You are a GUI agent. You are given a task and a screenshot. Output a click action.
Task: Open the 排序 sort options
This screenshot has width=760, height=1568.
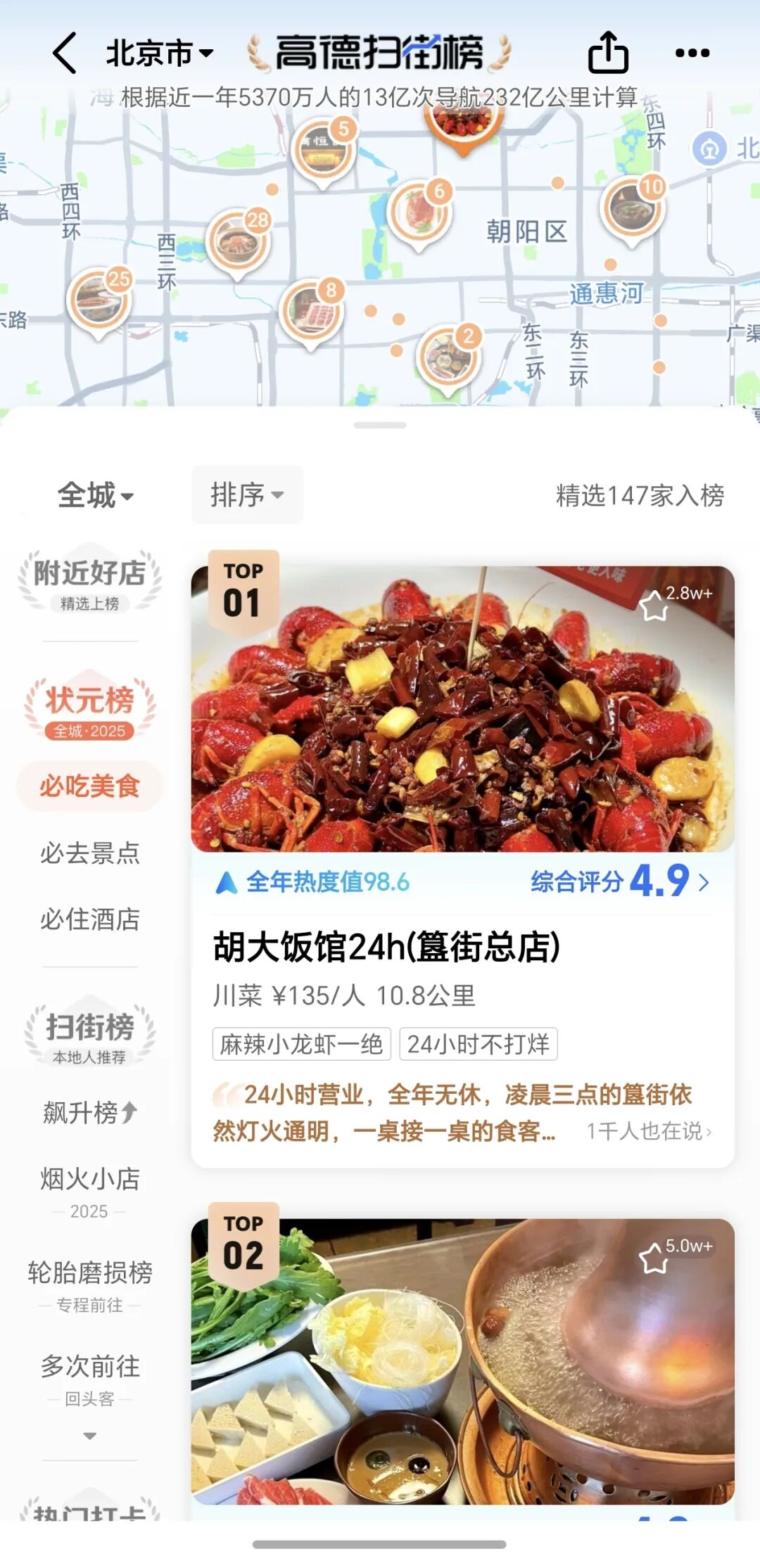coord(246,495)
